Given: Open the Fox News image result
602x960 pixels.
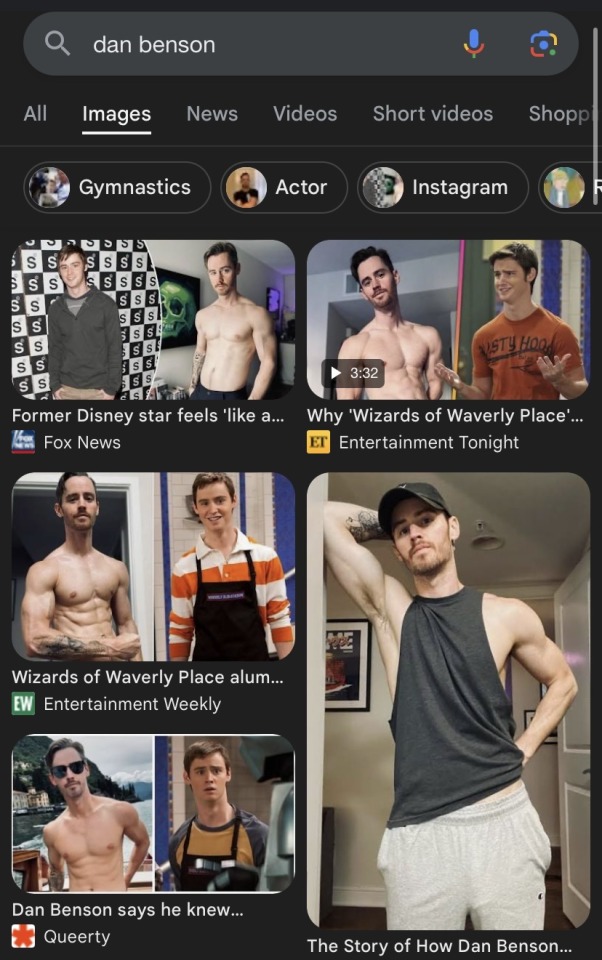Looking at the screenshot, I should (x=153, y=320).
